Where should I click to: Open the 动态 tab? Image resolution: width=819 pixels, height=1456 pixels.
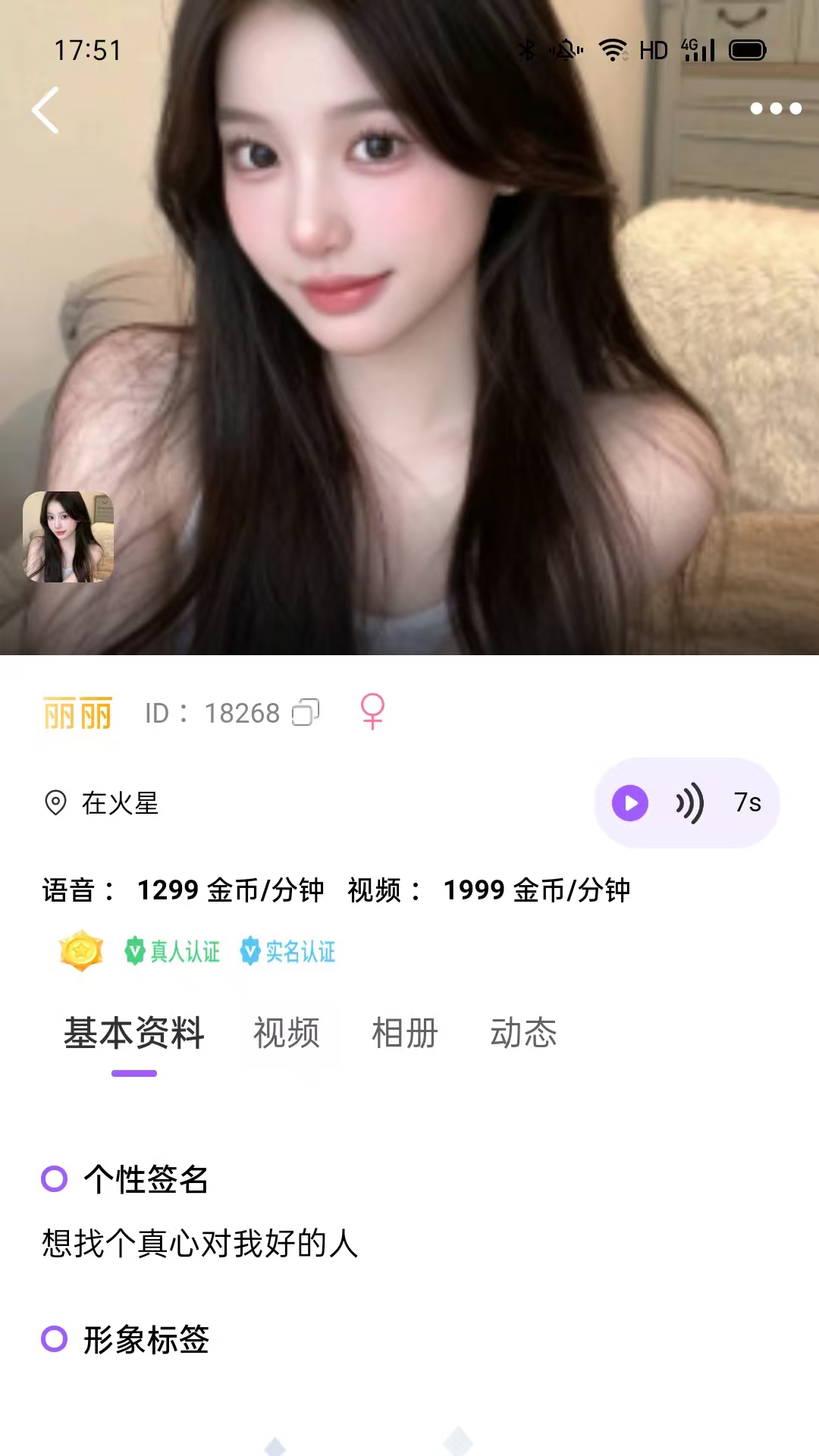pyautogui.click(x=523, y=1034)
